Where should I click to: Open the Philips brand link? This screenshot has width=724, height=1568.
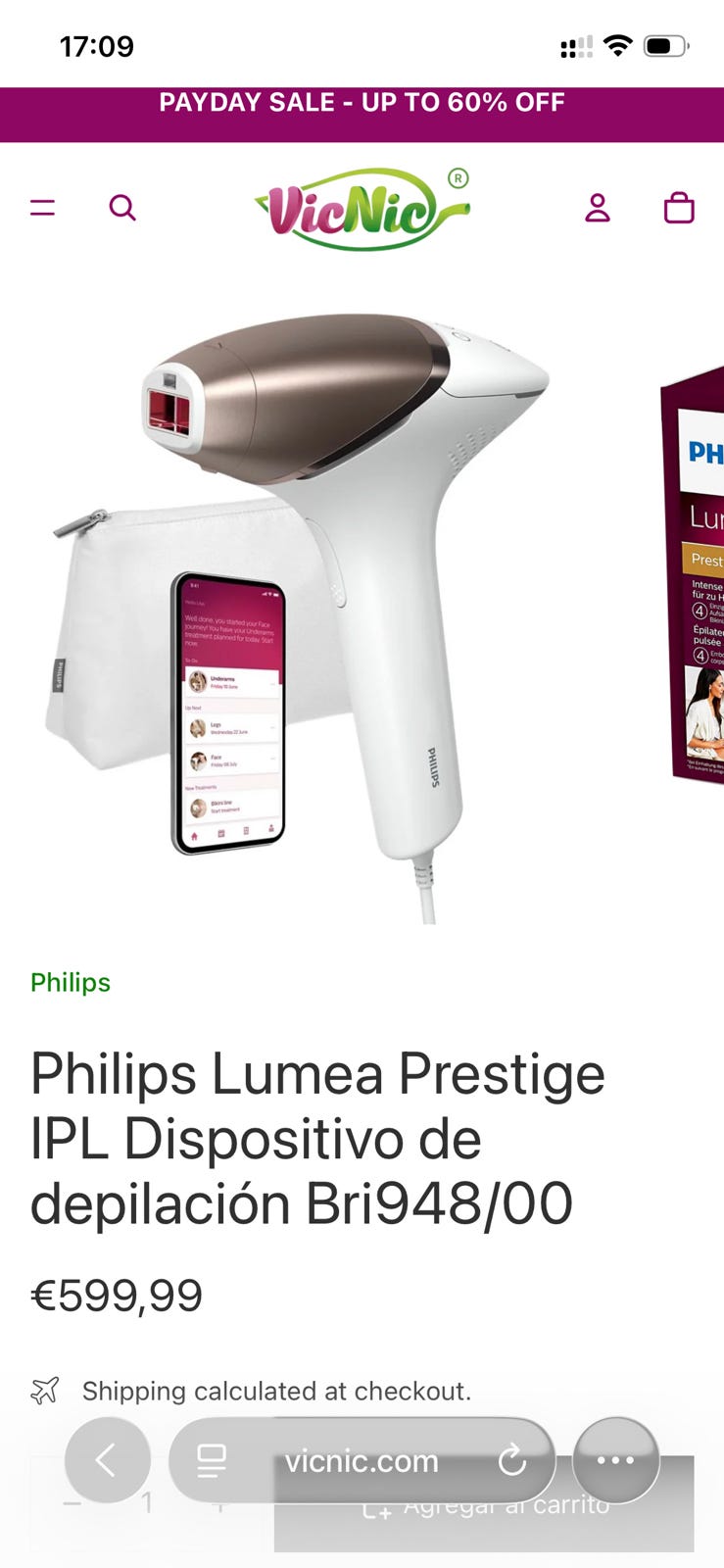tap(71, 983)
